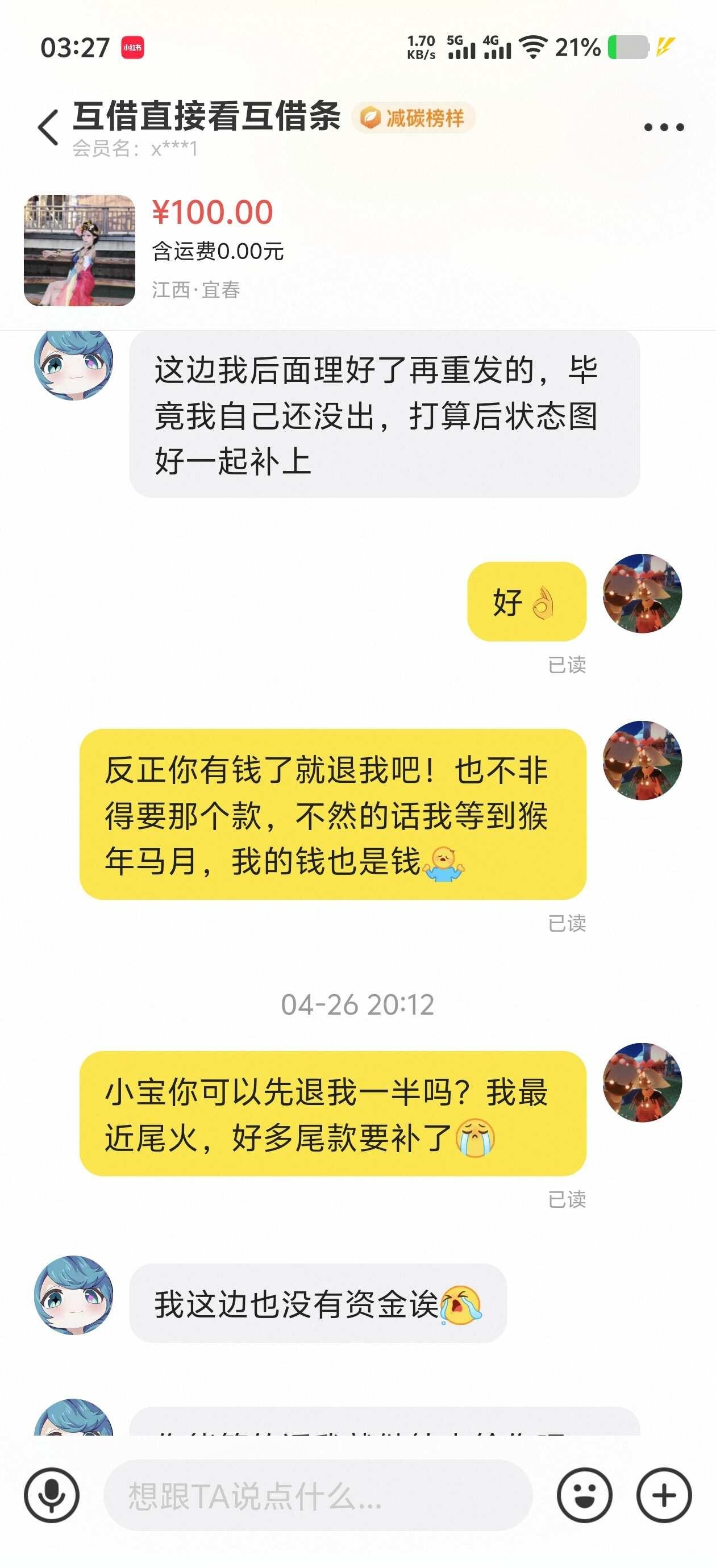
Task: Open the three-dot overflow menu
Action: (x=664, y=127)
